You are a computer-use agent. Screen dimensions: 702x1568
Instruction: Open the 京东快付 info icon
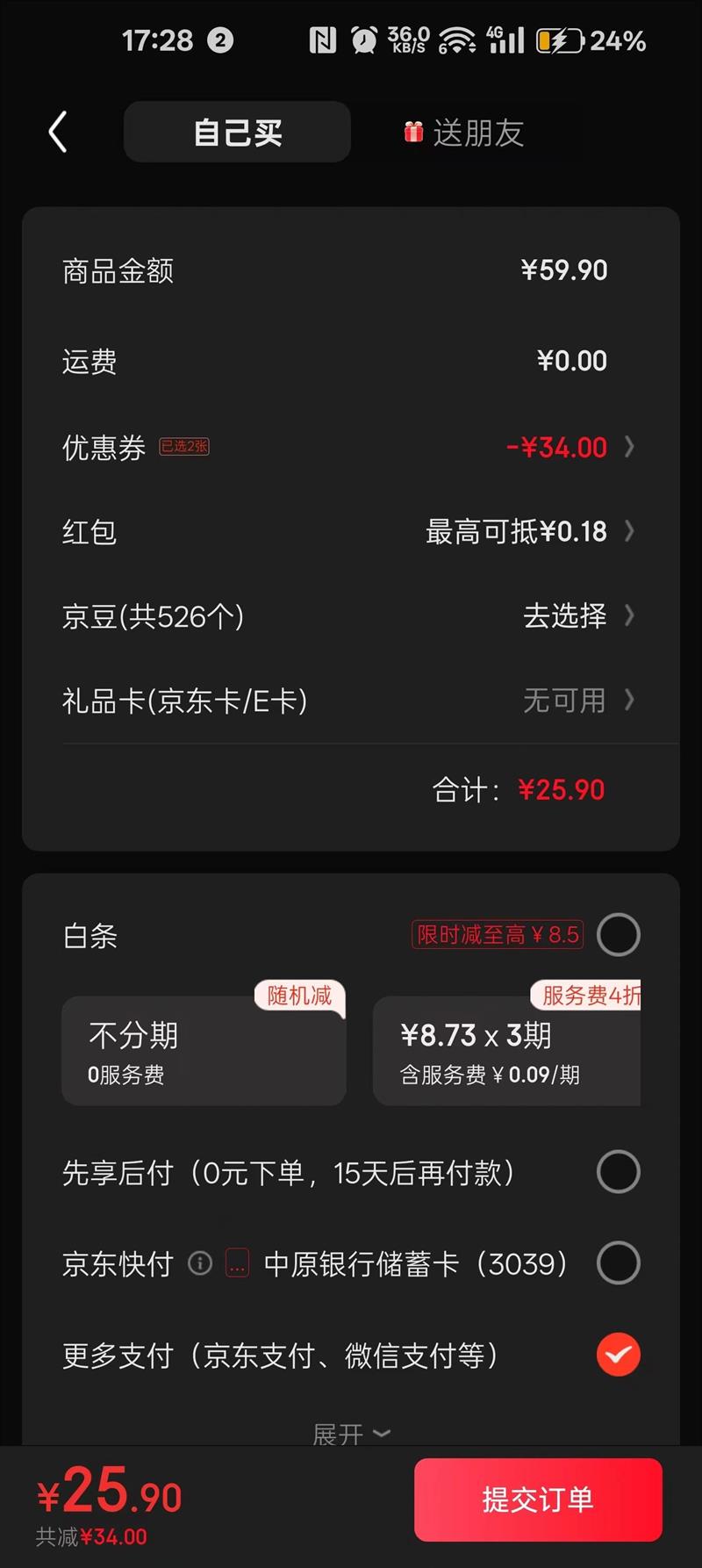[x=200, y=1263]
